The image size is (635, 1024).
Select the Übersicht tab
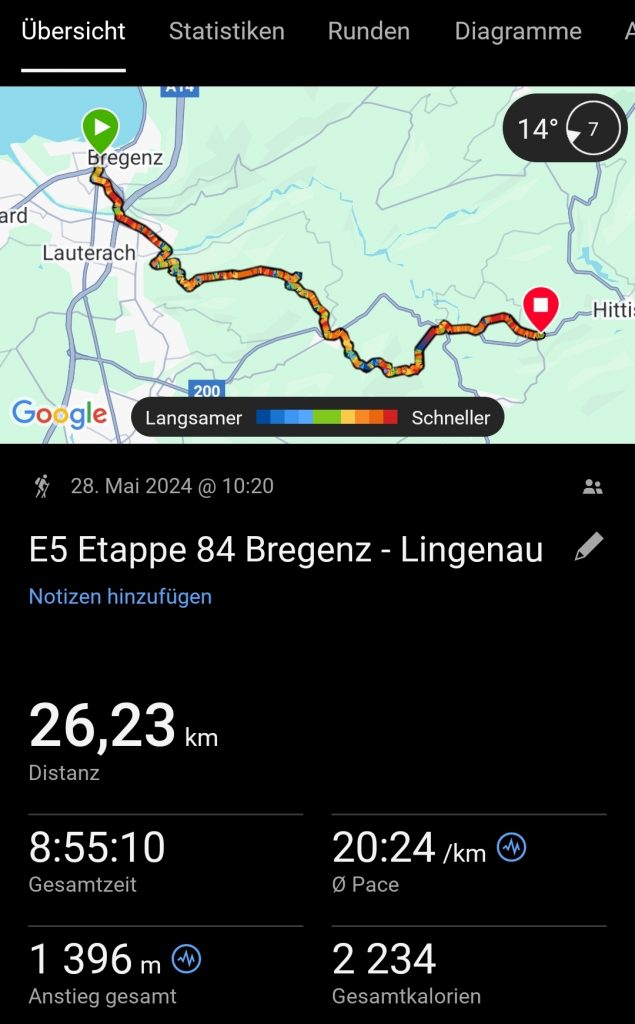click(73, 31)
